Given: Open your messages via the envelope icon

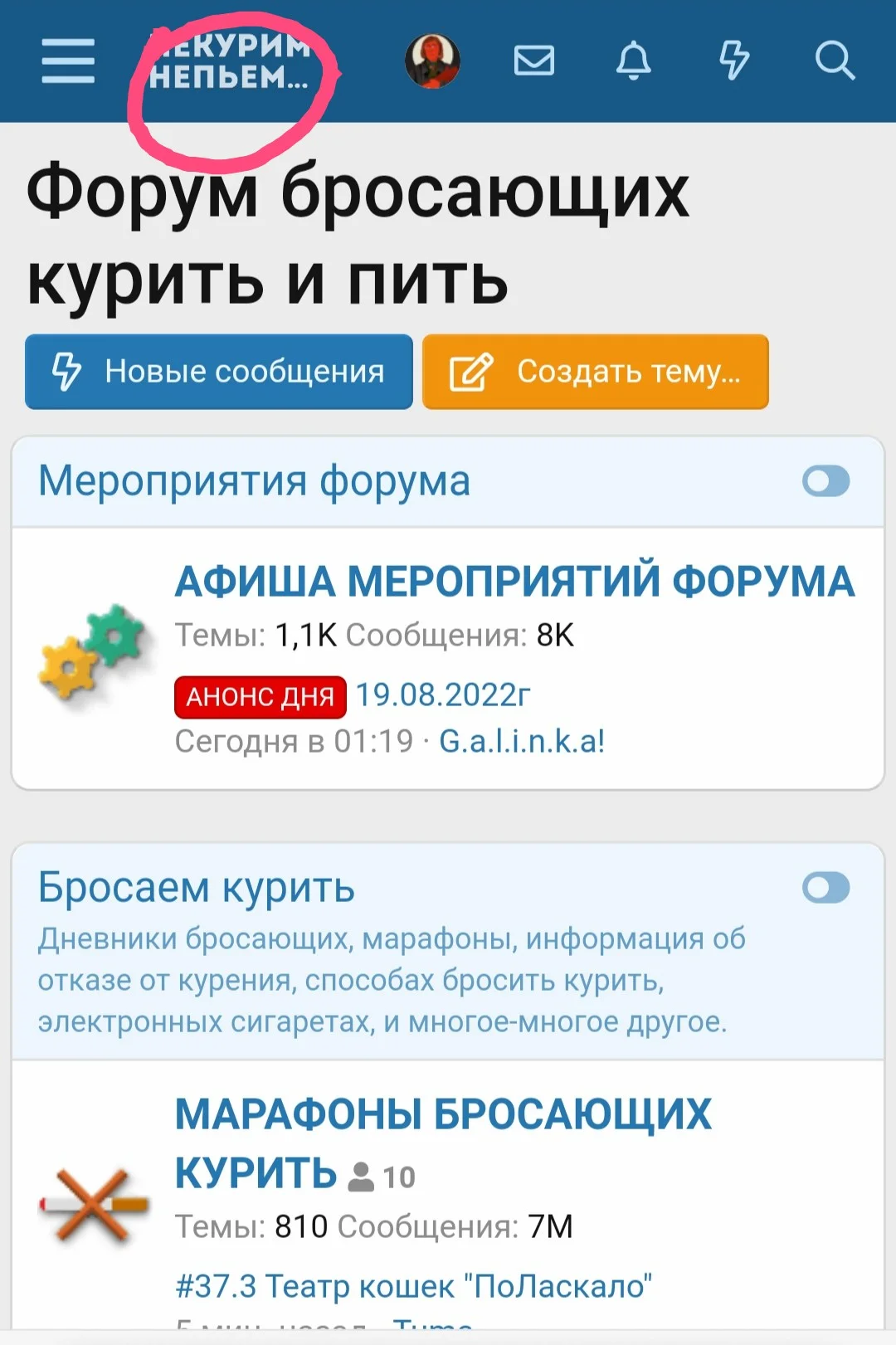Looking at the screenshot, I should 534,61.
